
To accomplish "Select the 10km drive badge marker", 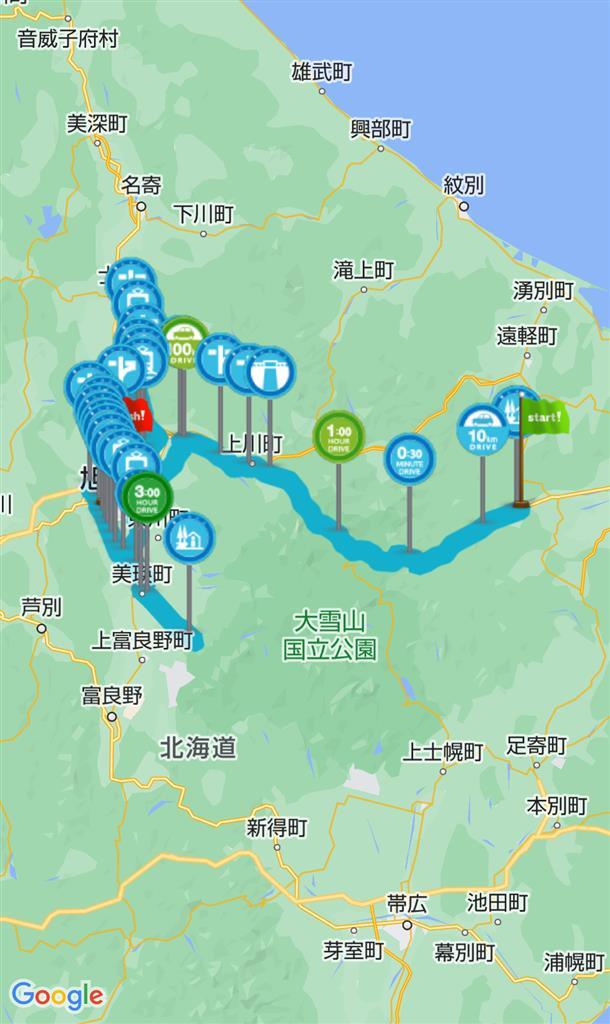I will coord(483,429).
